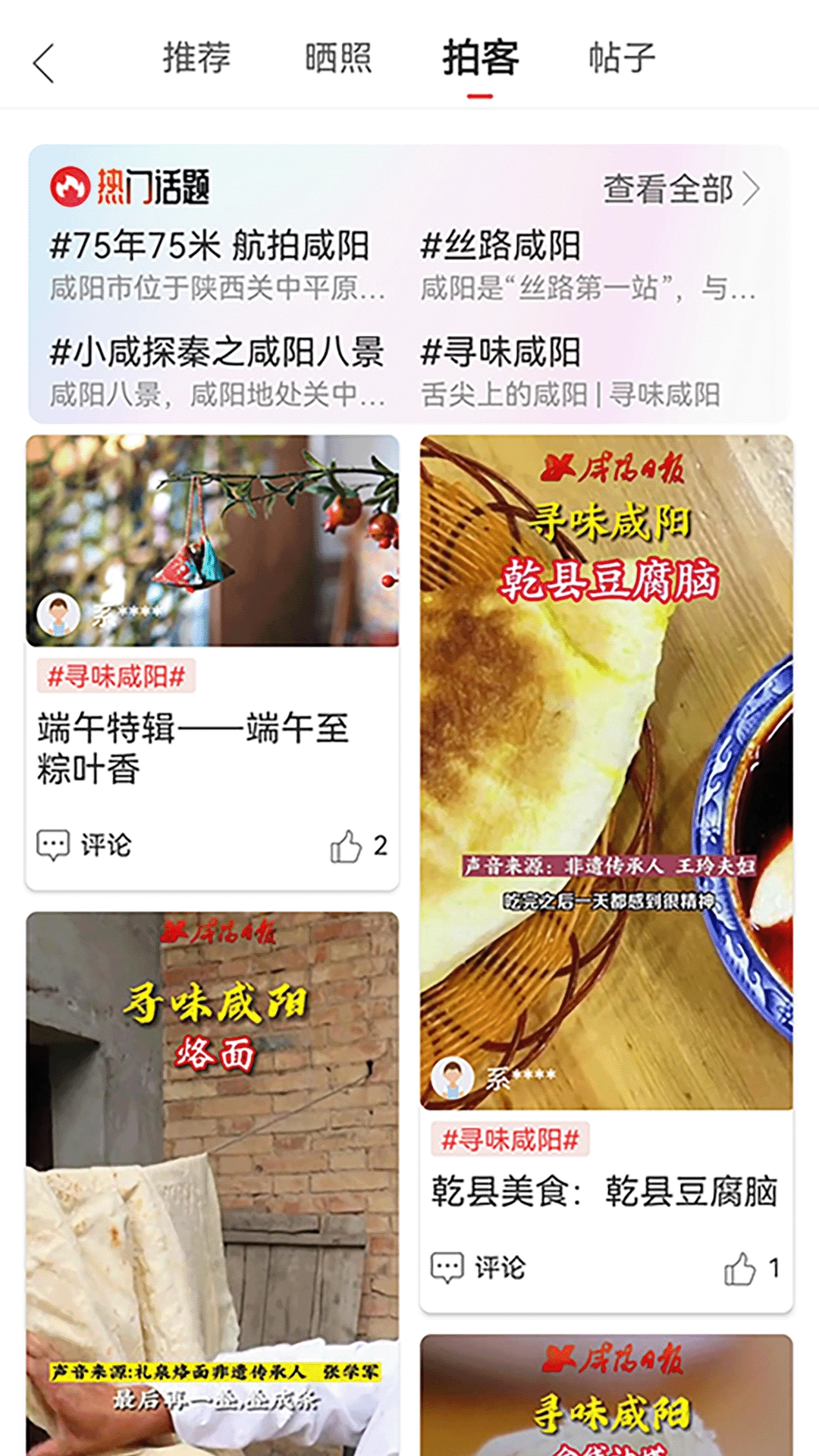Open the 帖子 tab

pos(620,59)
